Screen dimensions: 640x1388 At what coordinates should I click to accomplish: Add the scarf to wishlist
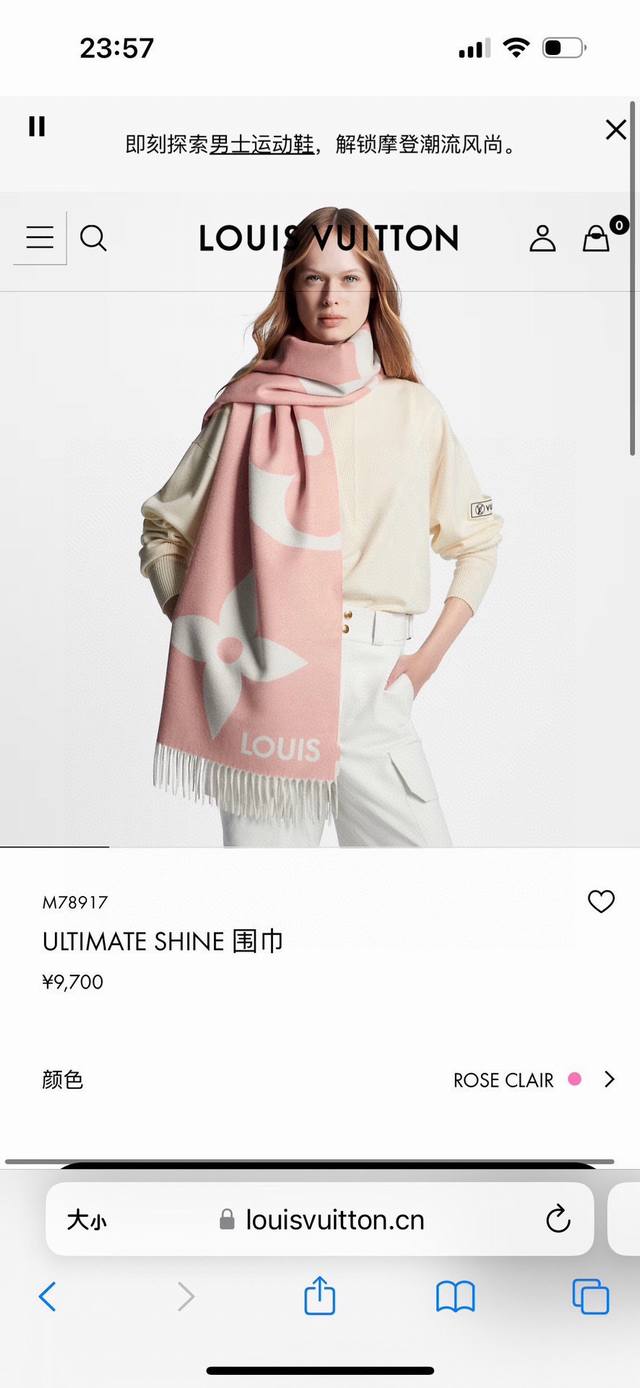601,902
